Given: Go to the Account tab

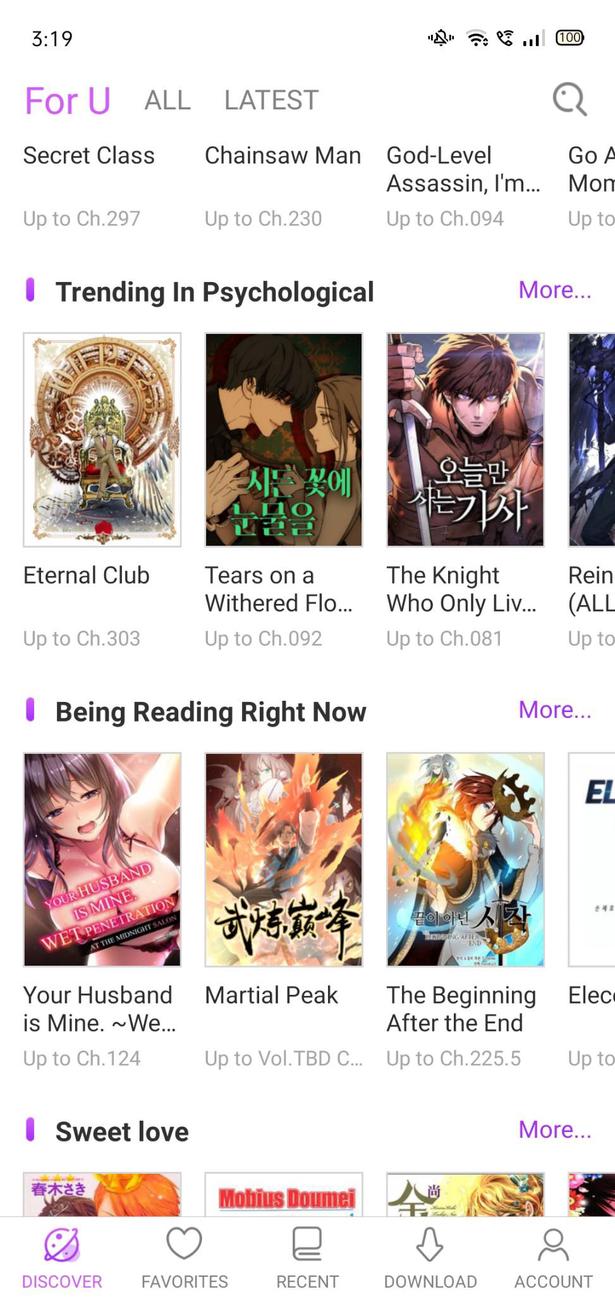Looking at the screenshot, I should 553,1258.
